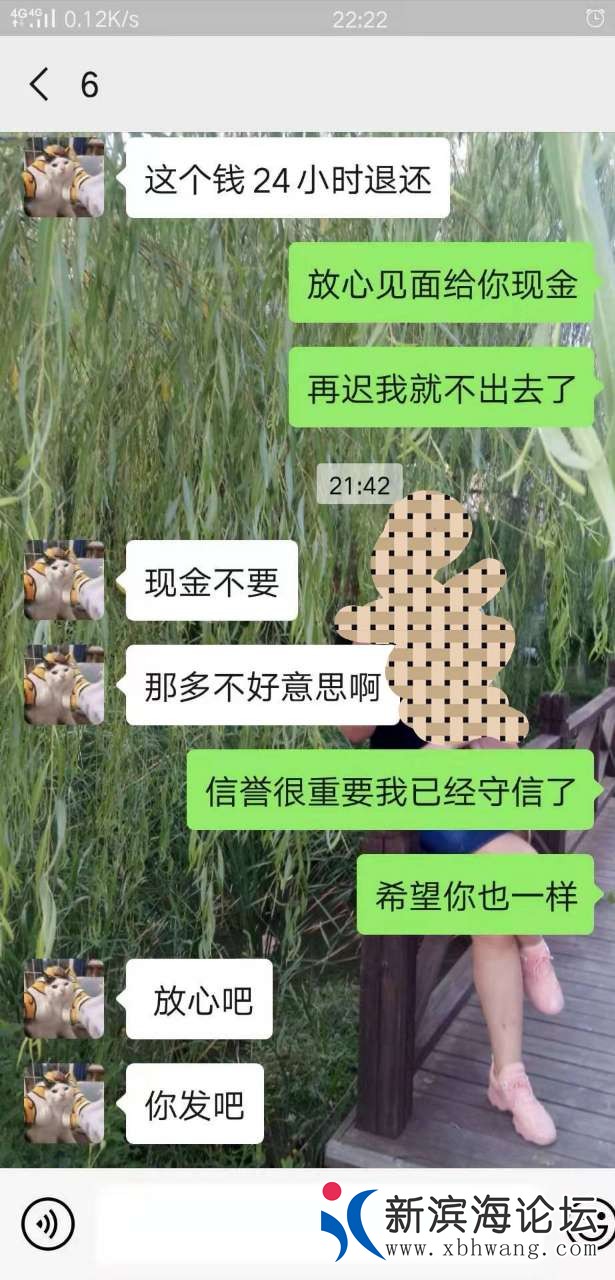The width and height of the screenshot is (615, 1280).
Task: Go back using the arrow icon
Action: pyautogui.click(x=39, y=85)
